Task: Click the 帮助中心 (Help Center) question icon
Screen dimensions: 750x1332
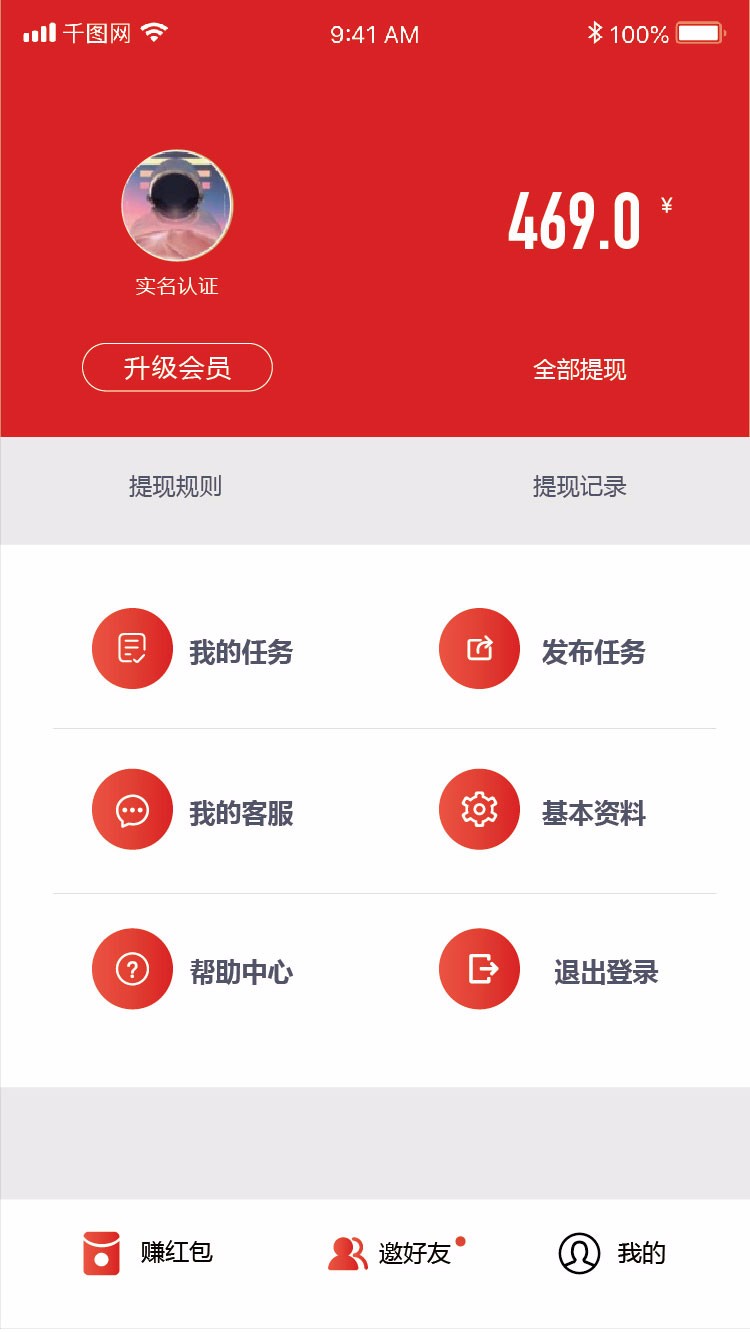Action: 132,968
